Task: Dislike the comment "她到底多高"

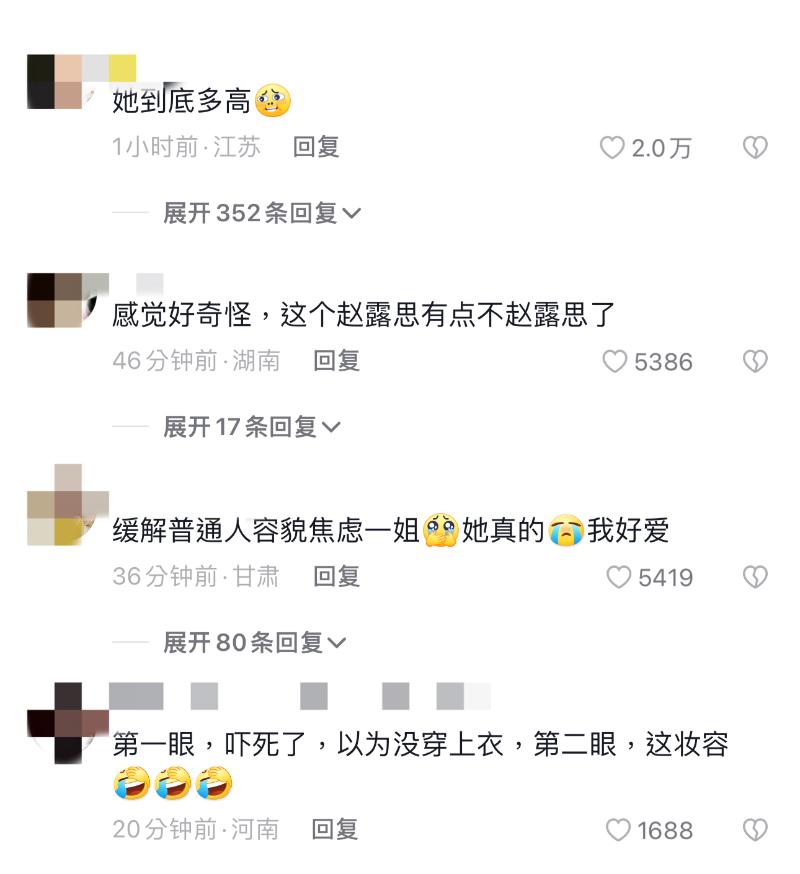Action: (755, 148)
